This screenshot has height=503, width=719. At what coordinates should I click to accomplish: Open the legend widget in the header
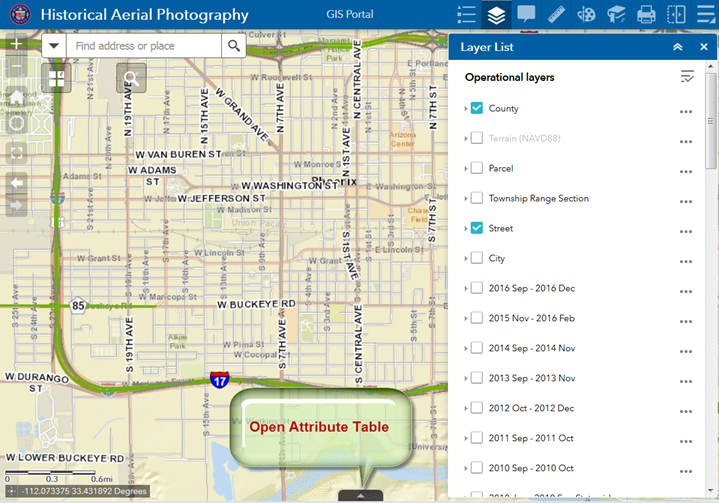click(x=466, y=15)
